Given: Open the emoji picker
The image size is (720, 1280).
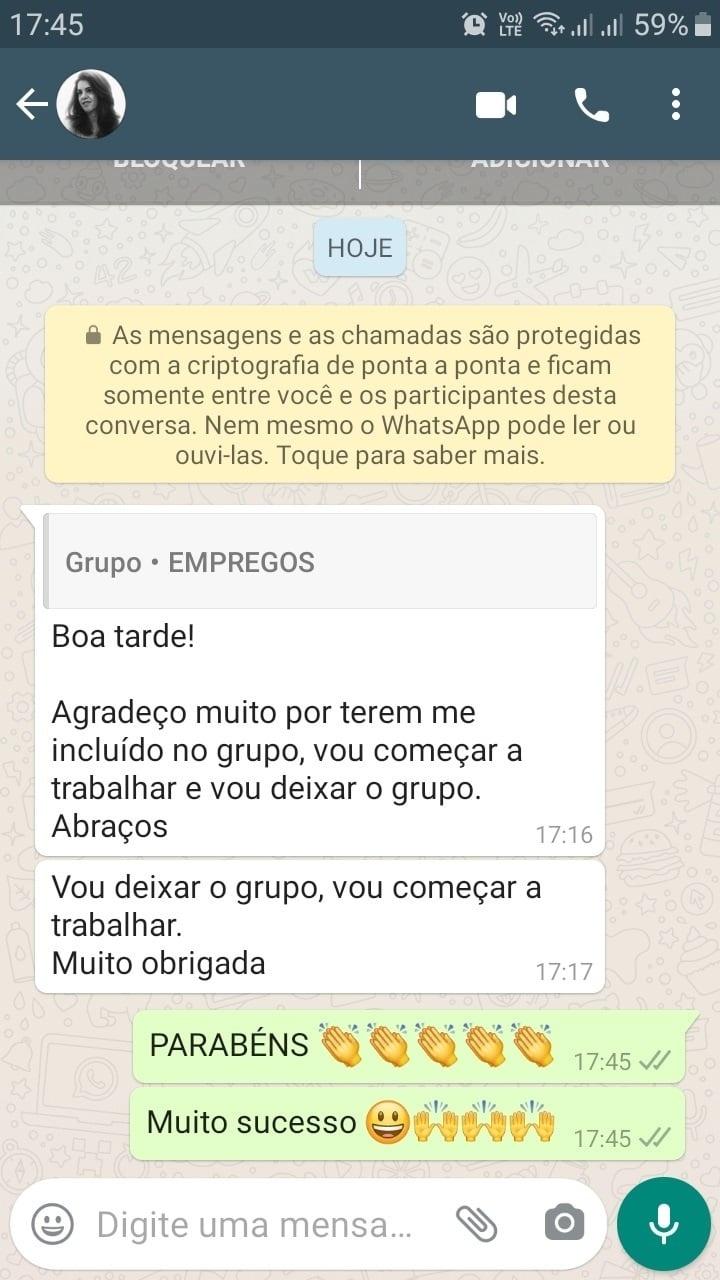Looking at the screenshot, I should click(x=52, y=1223).
